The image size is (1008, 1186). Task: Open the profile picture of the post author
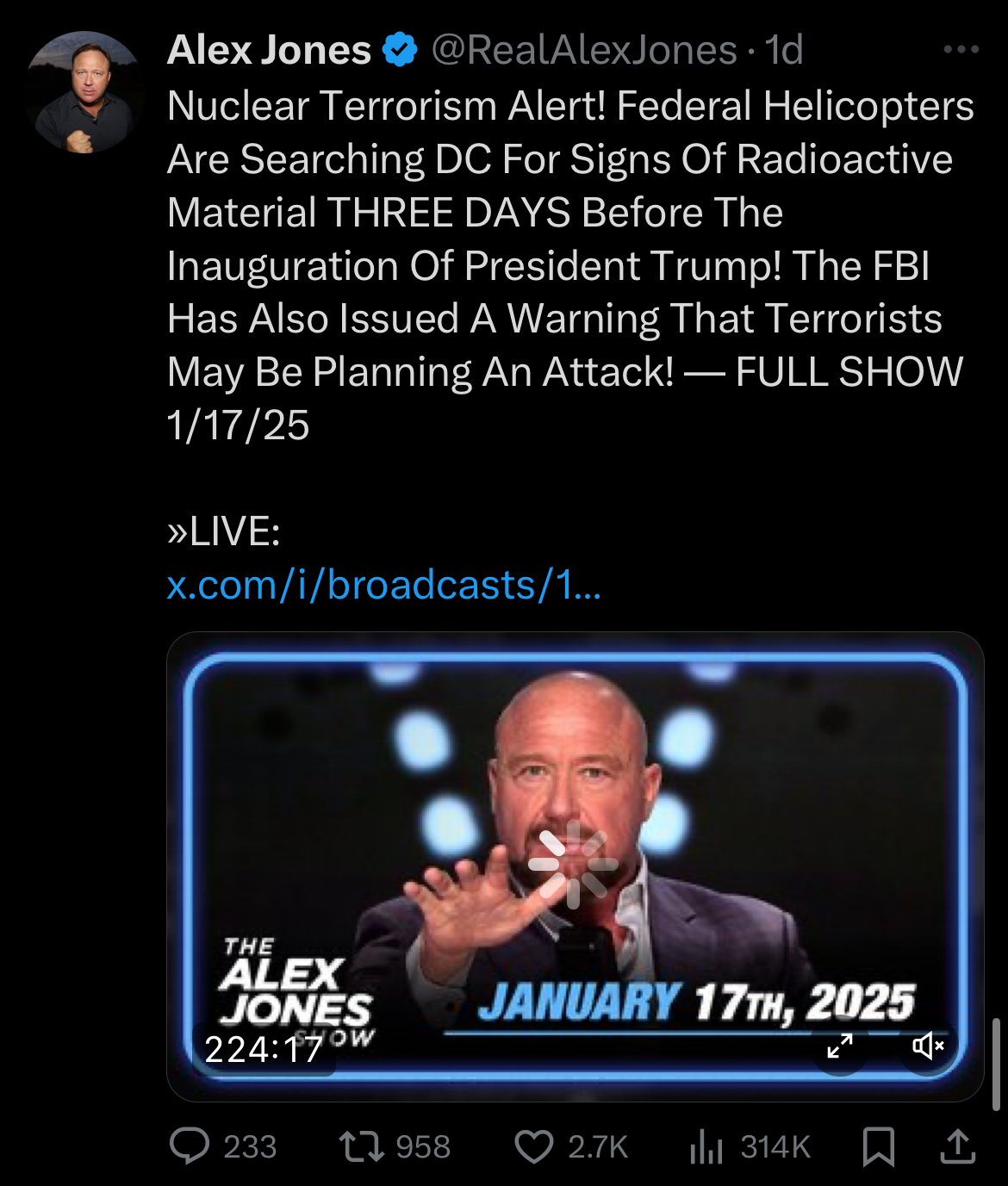[84, 92]
